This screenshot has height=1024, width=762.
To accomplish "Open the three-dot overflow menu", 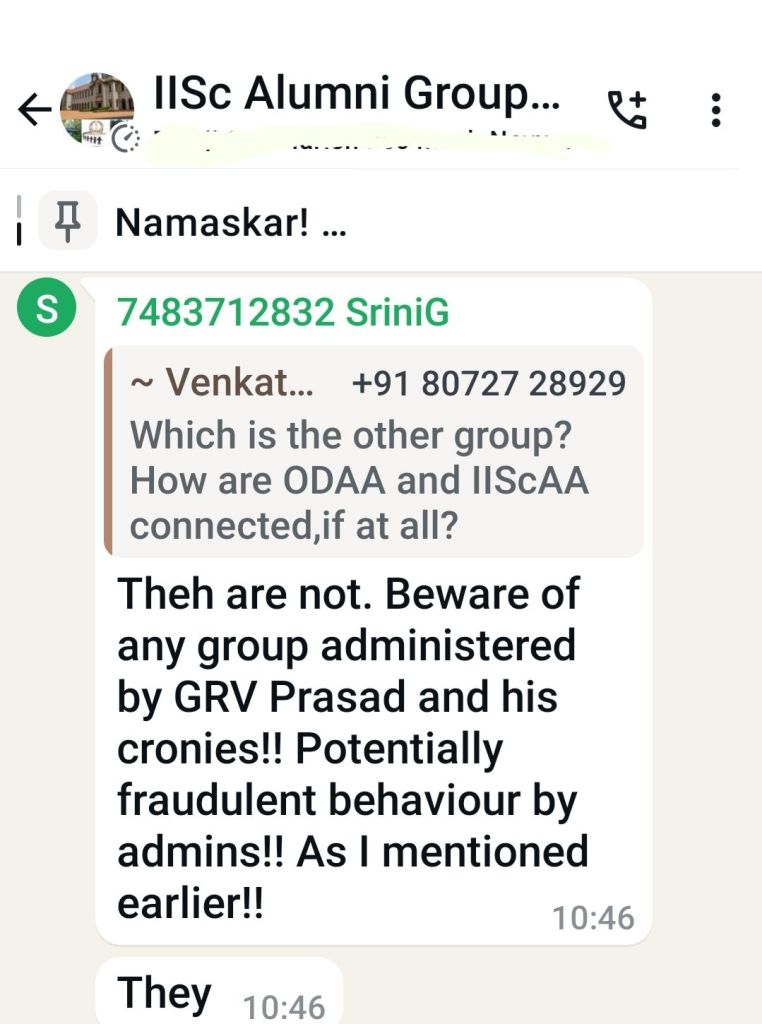I will (x=715, y=110).
